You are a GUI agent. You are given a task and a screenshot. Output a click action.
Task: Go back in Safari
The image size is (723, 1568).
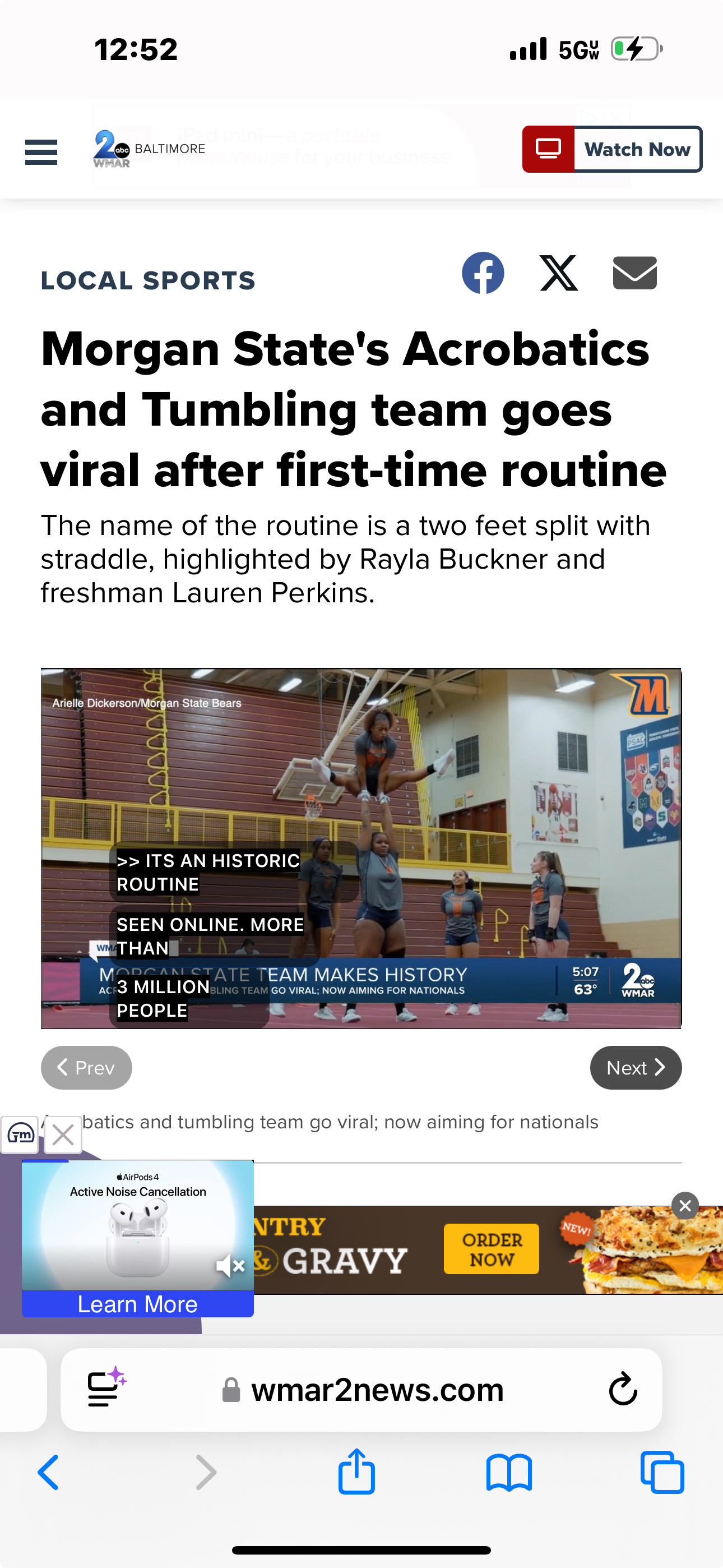[x=49, y=1473]
